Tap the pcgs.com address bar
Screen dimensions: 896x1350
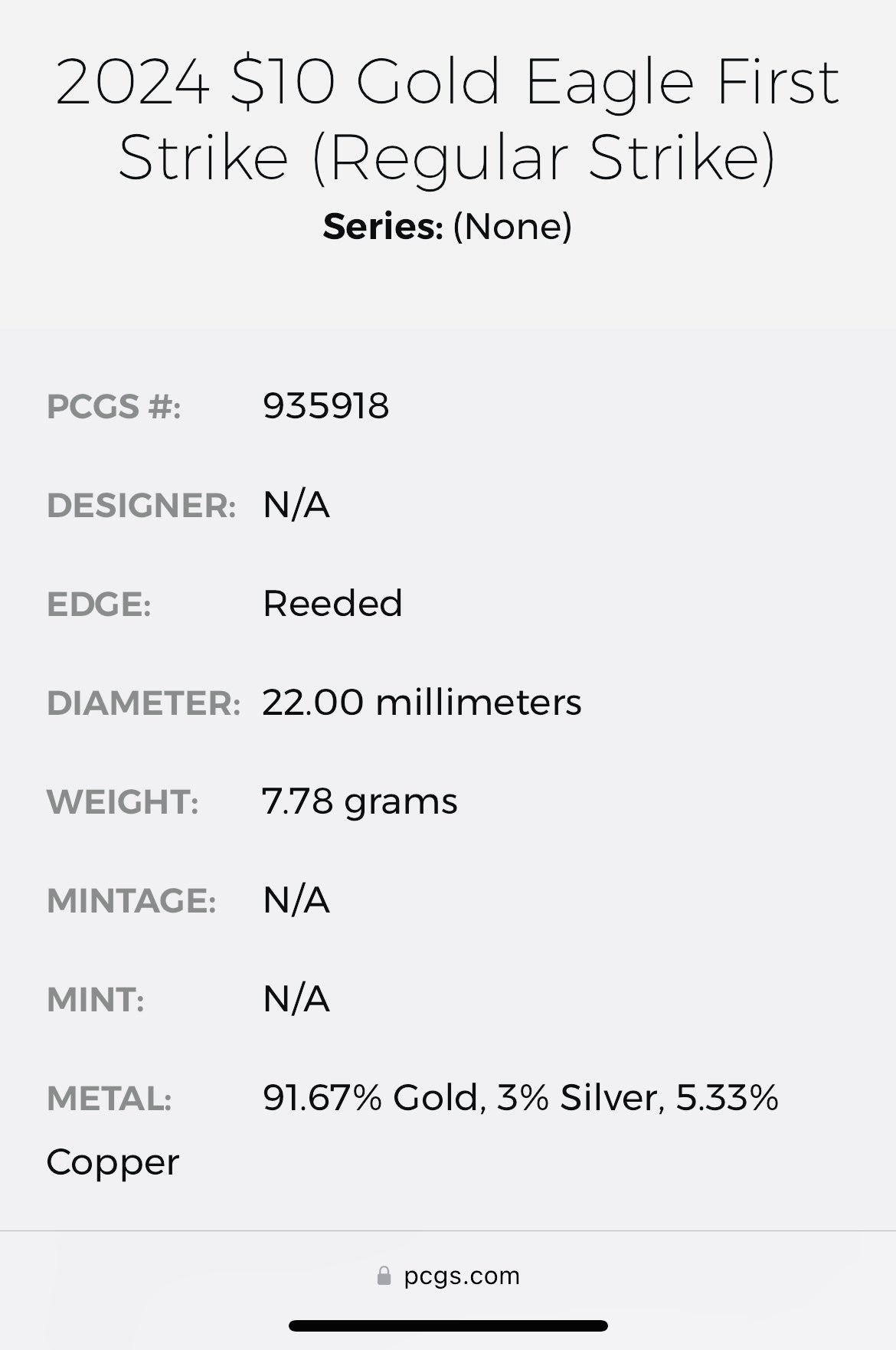(x=460, y=1275)
